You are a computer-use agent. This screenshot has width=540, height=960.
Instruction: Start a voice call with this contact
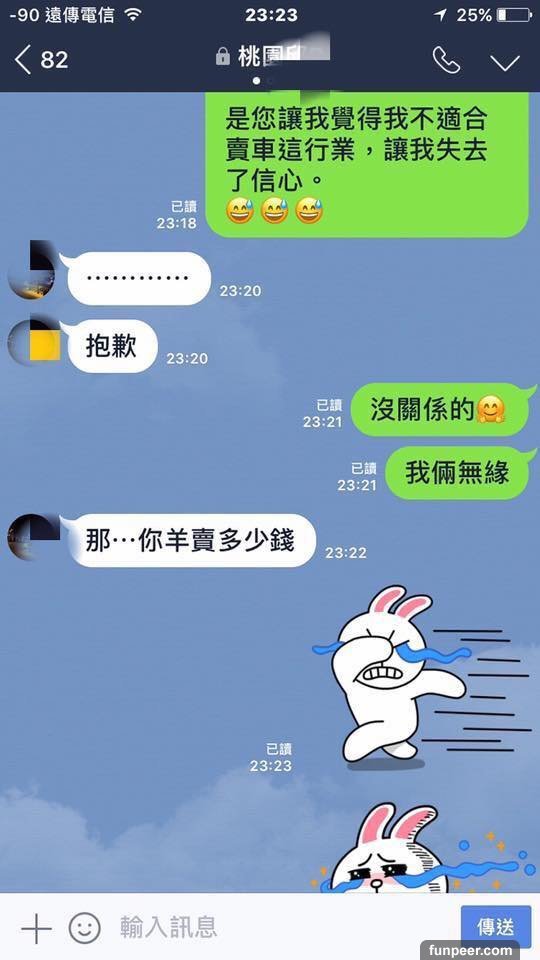[446, 60]
